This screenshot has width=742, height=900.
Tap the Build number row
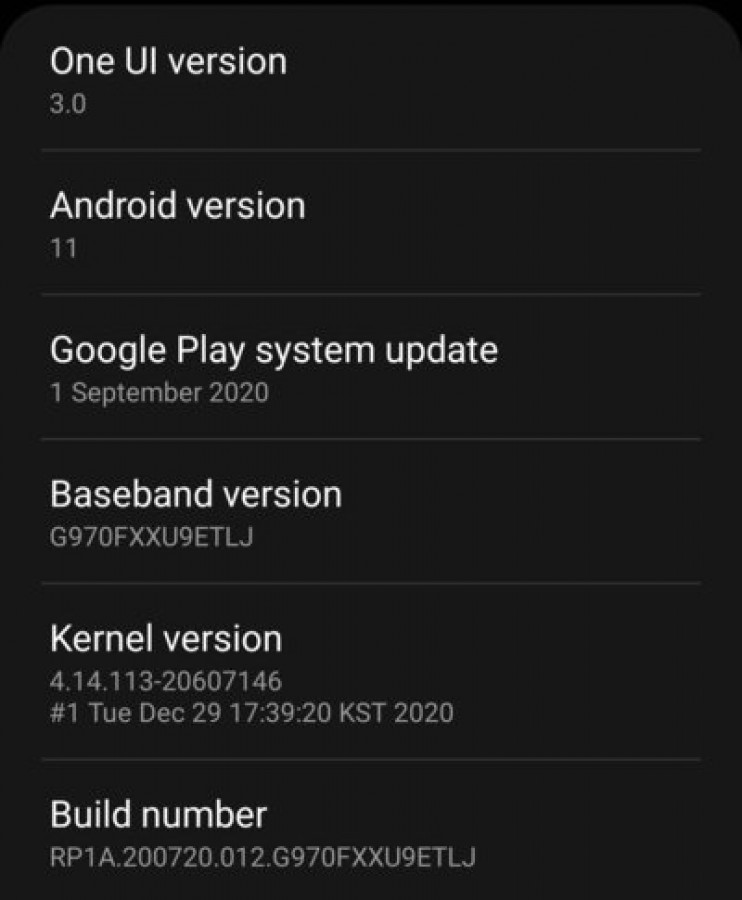[262, 832]
